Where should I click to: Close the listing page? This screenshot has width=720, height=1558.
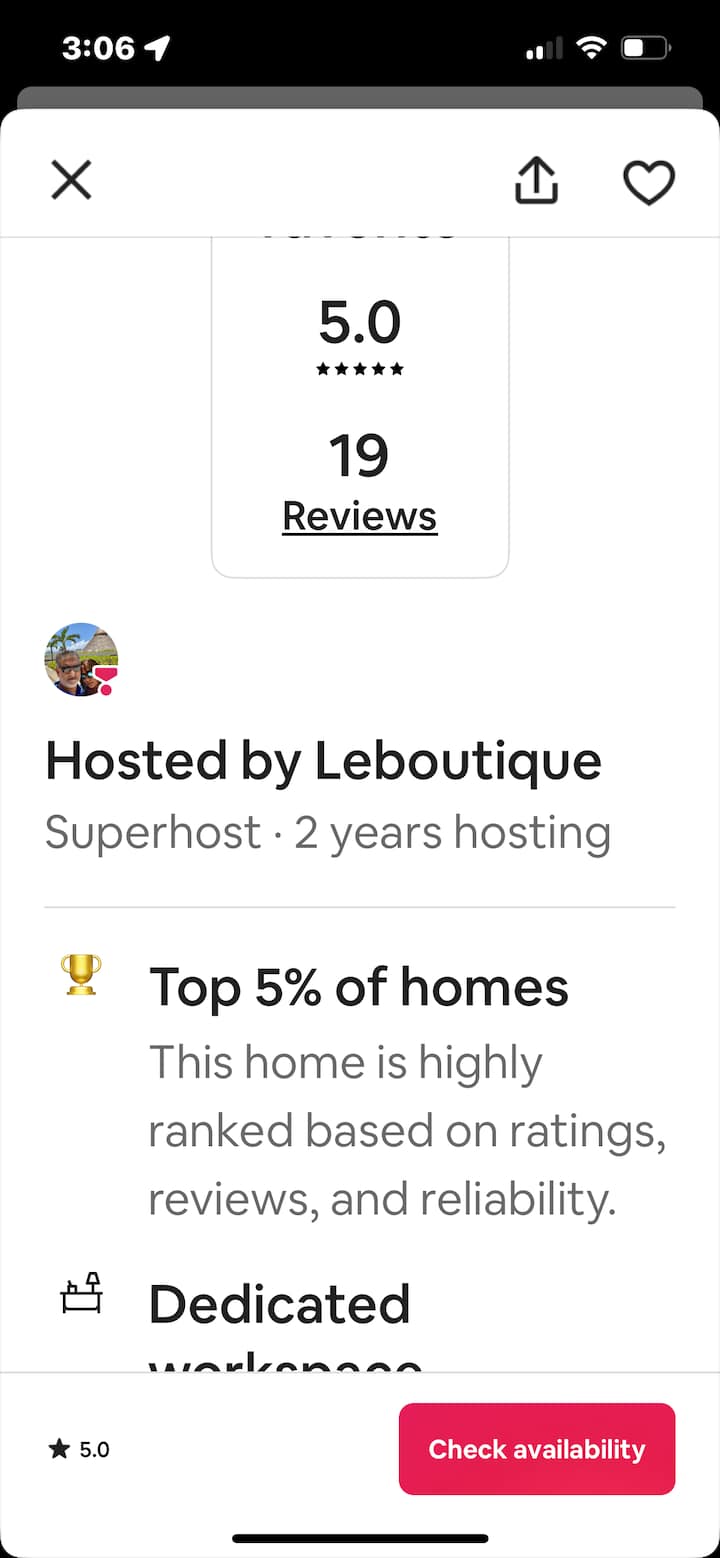point(71,181)
